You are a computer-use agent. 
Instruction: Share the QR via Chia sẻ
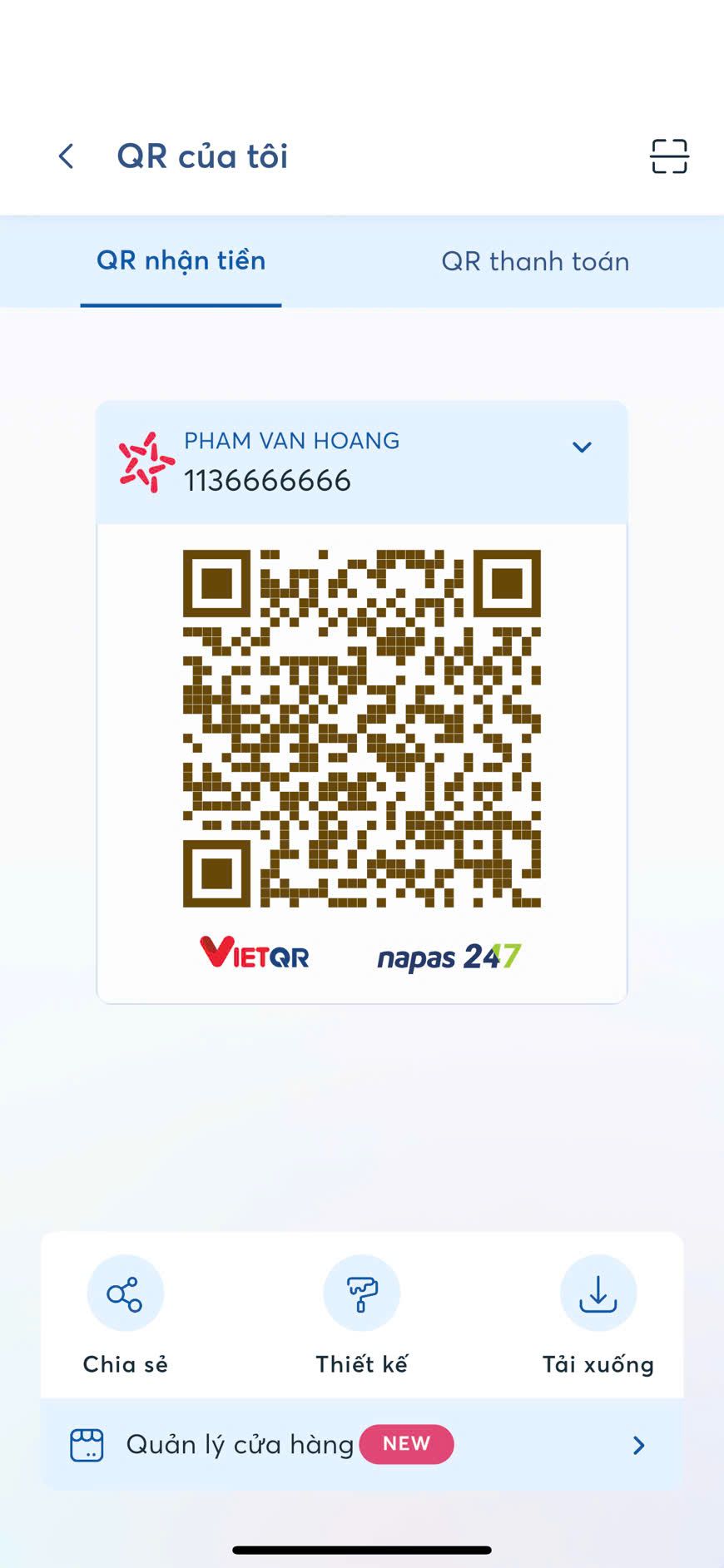click(x=125, y=1293)
